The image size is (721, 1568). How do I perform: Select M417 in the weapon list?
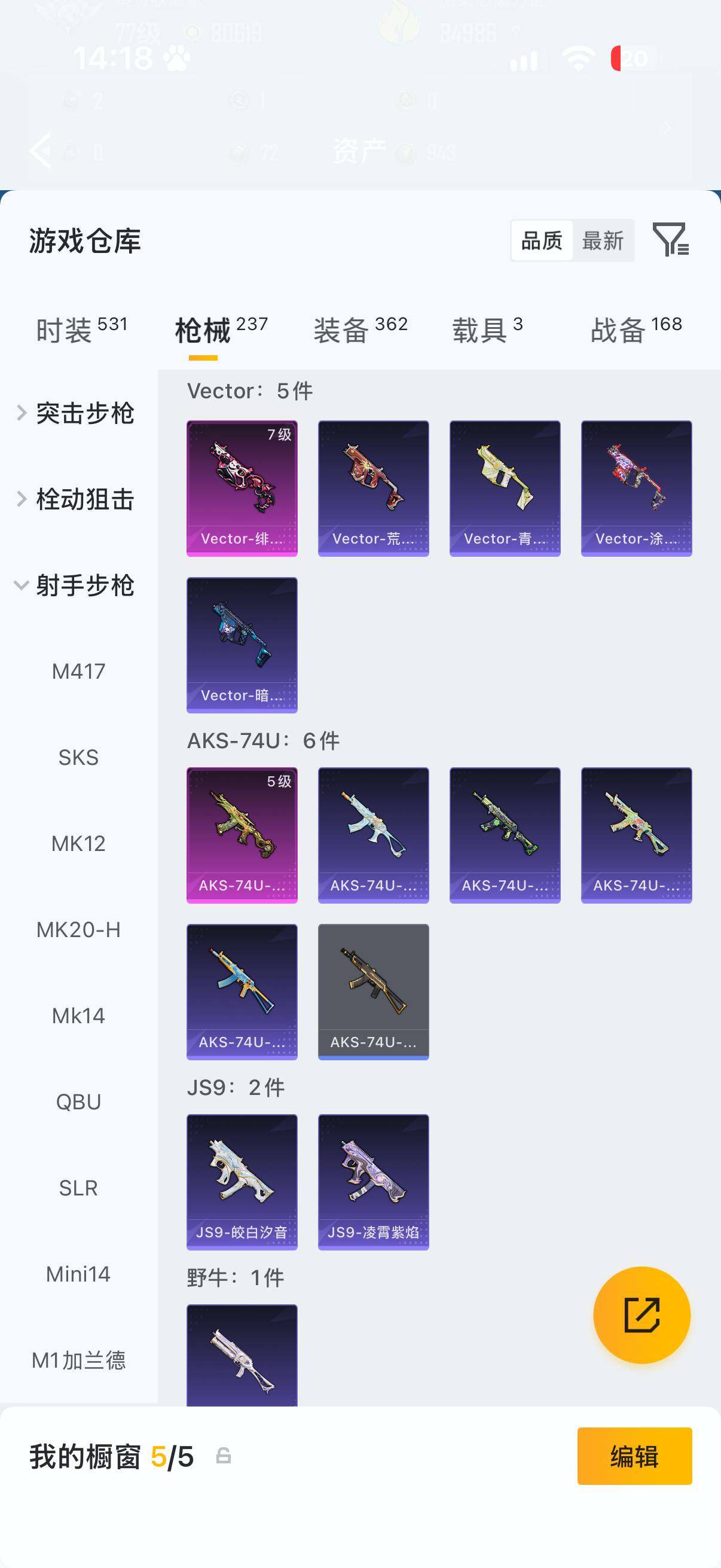coord(78,672)
